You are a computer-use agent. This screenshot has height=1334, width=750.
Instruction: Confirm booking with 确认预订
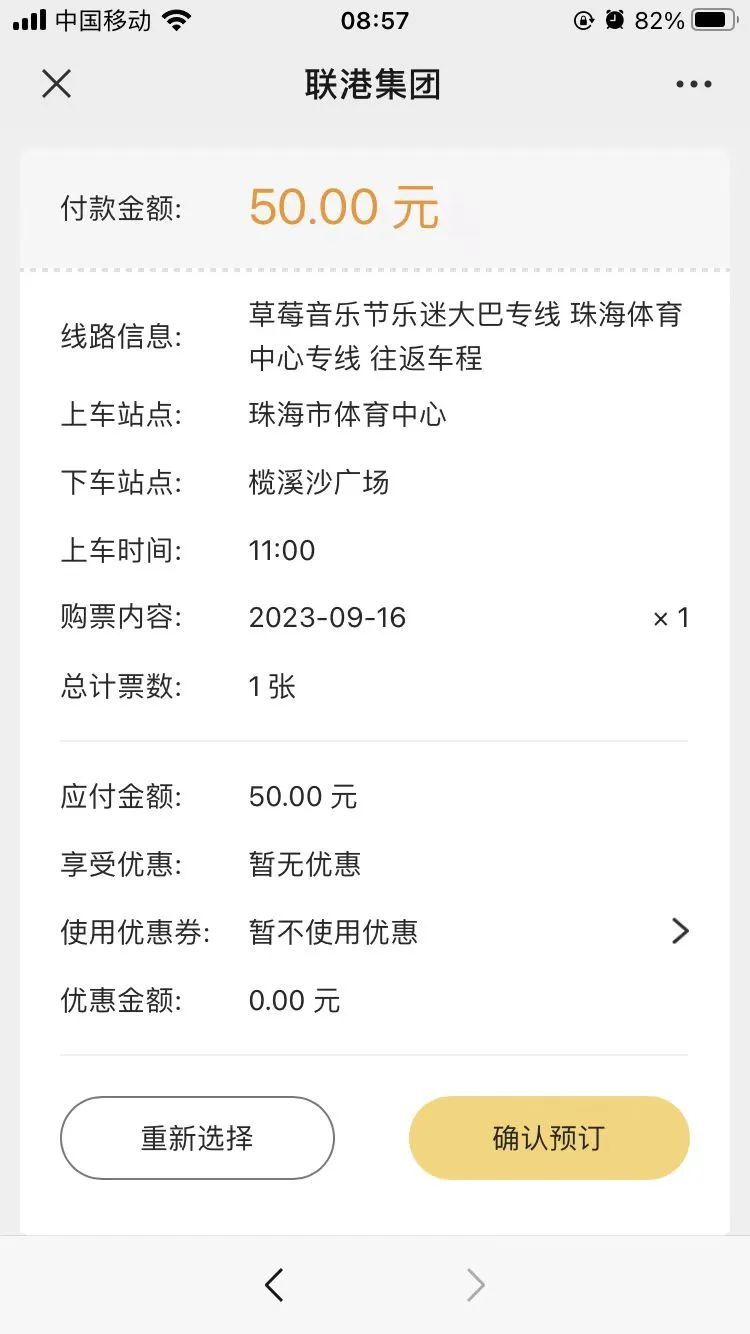point(549,1138)
